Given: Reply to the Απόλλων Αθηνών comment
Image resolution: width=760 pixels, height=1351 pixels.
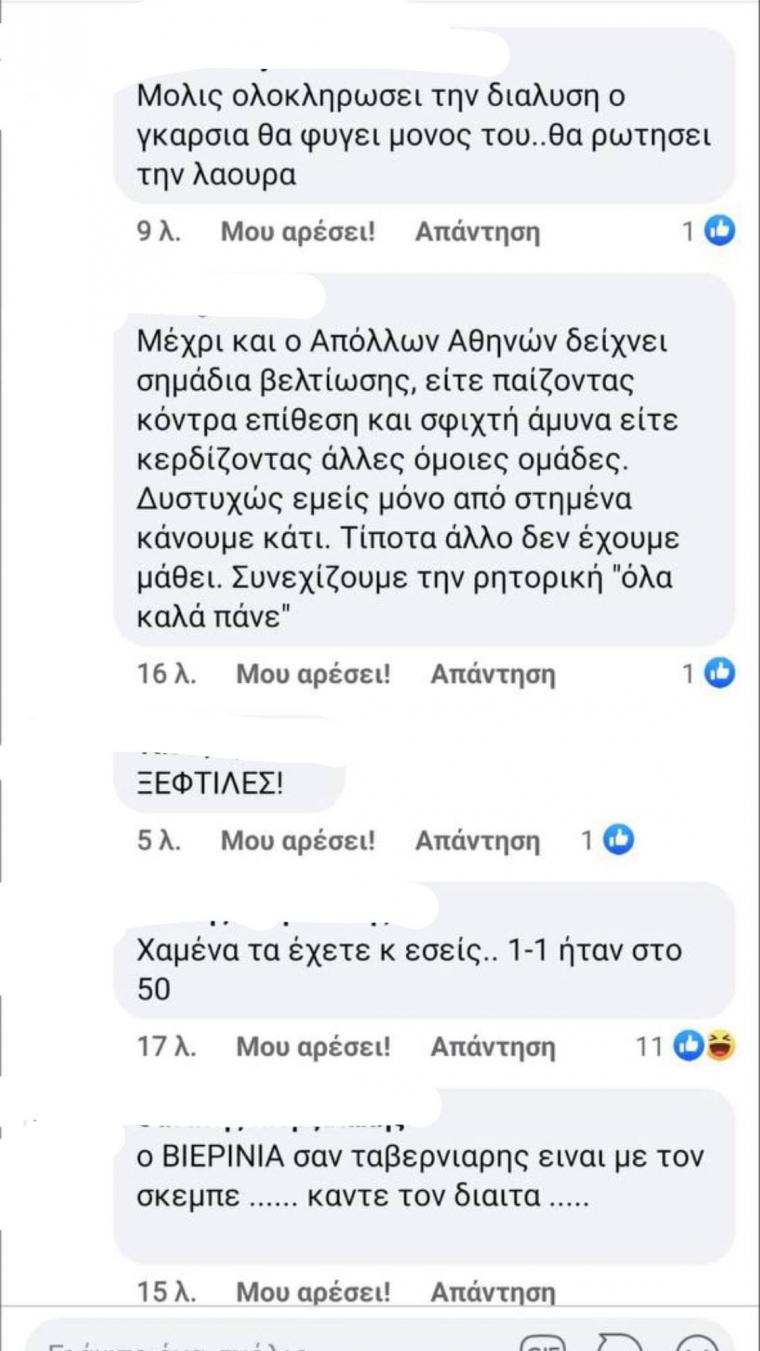Looking at the screenshot, I should (x=492, y=674).
